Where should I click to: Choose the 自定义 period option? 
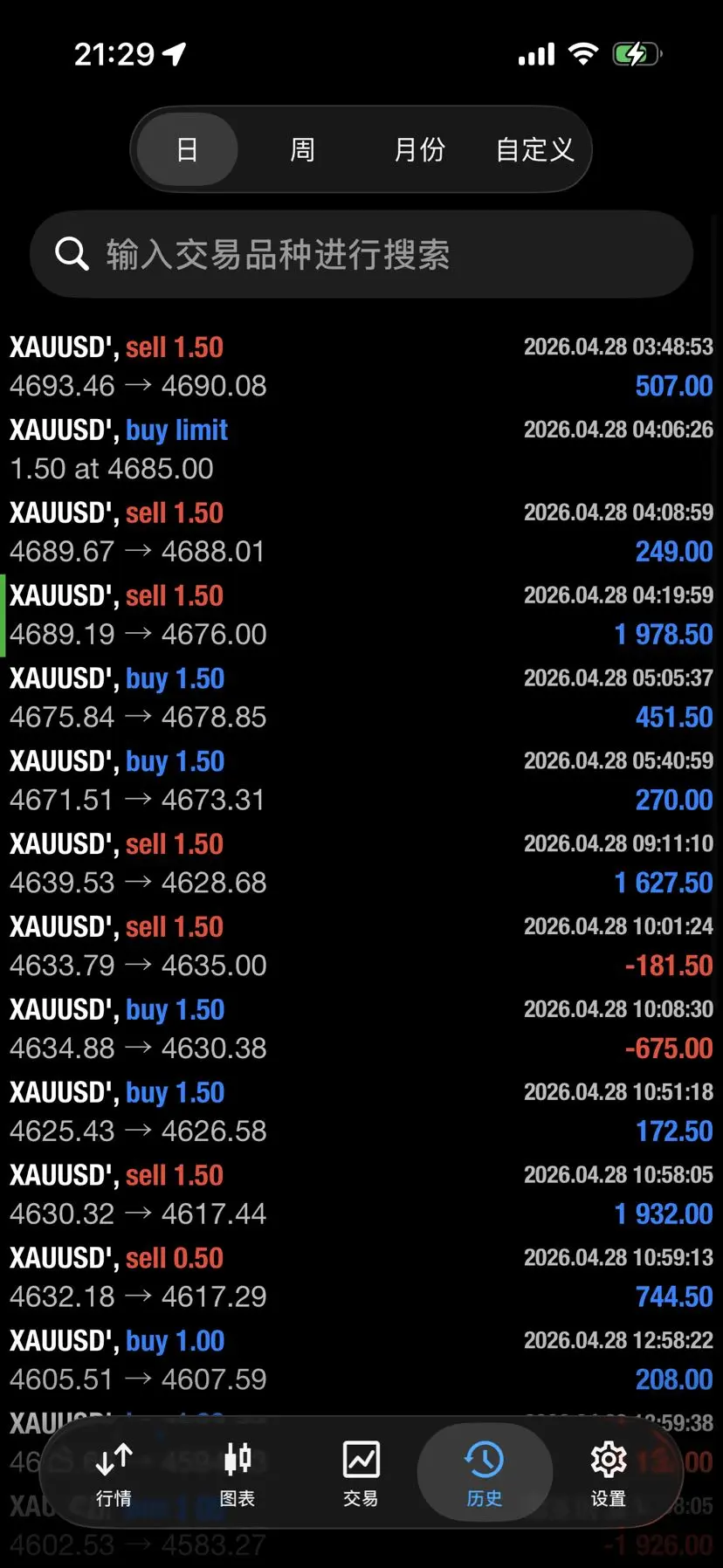click(534, 150)
